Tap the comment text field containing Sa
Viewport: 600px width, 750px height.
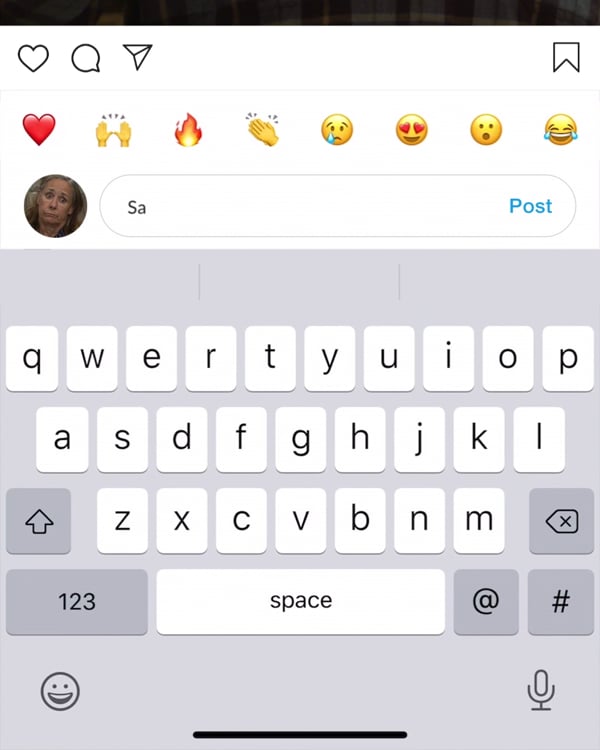pyautogui.click(x=300, y=206)
